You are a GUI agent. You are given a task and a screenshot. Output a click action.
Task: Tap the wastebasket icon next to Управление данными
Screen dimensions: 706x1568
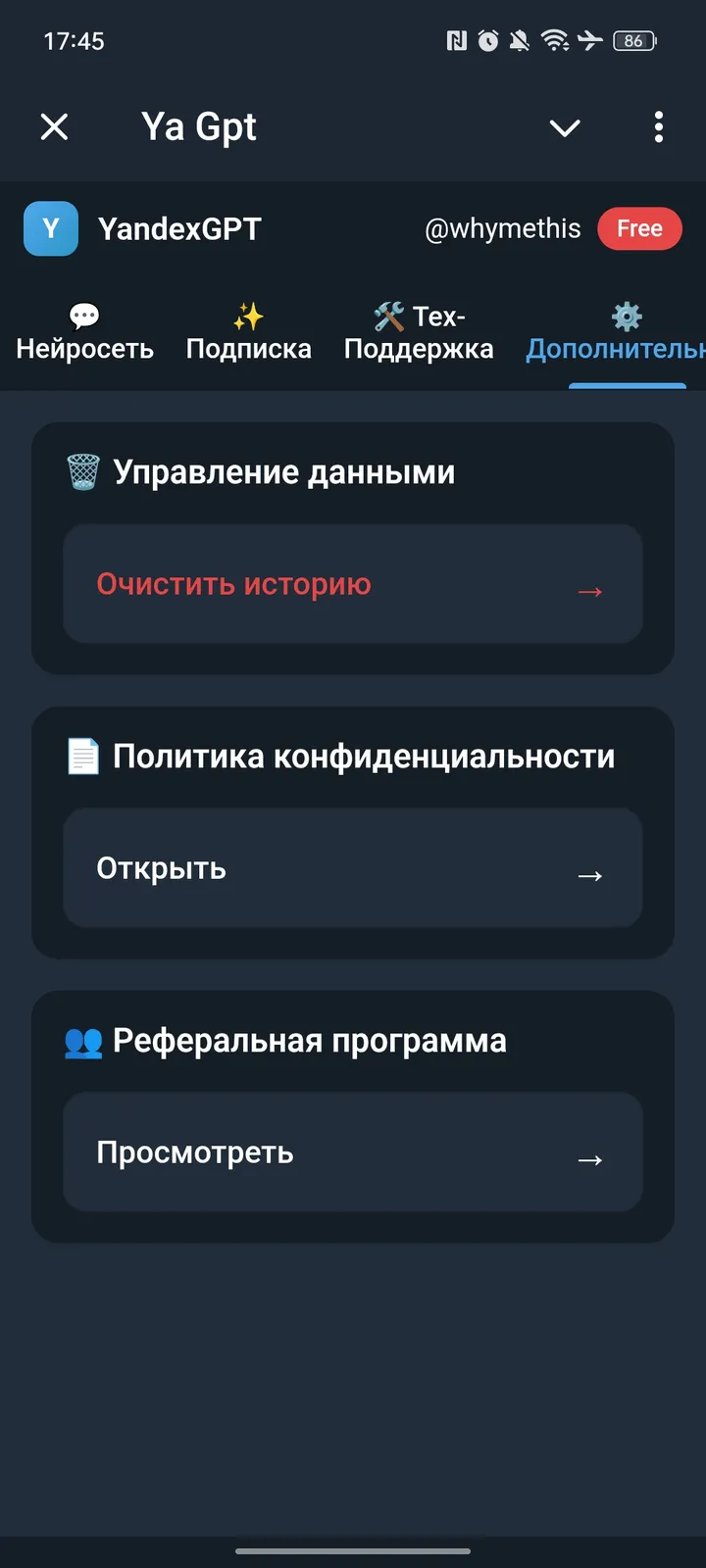[x=80, y=470]
